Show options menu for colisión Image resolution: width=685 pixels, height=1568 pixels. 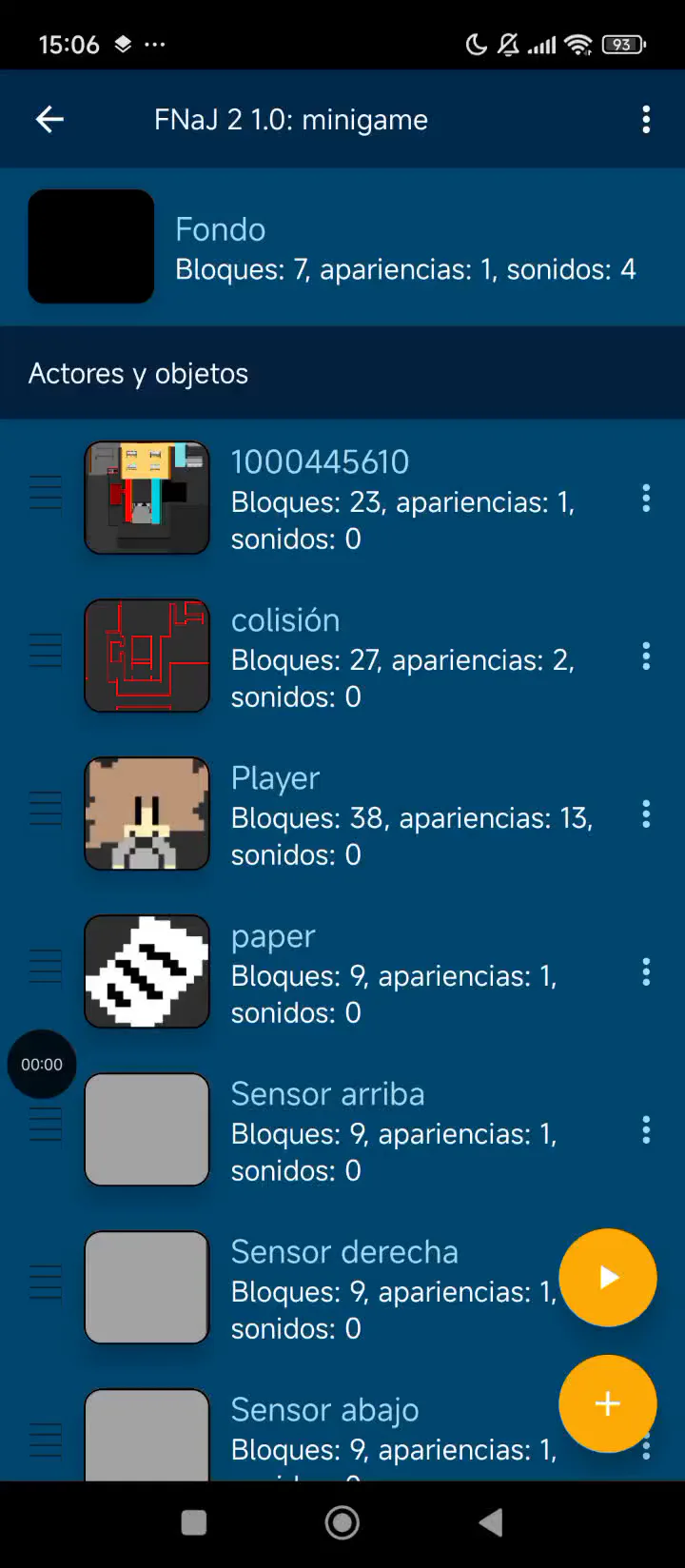[646, 656]
